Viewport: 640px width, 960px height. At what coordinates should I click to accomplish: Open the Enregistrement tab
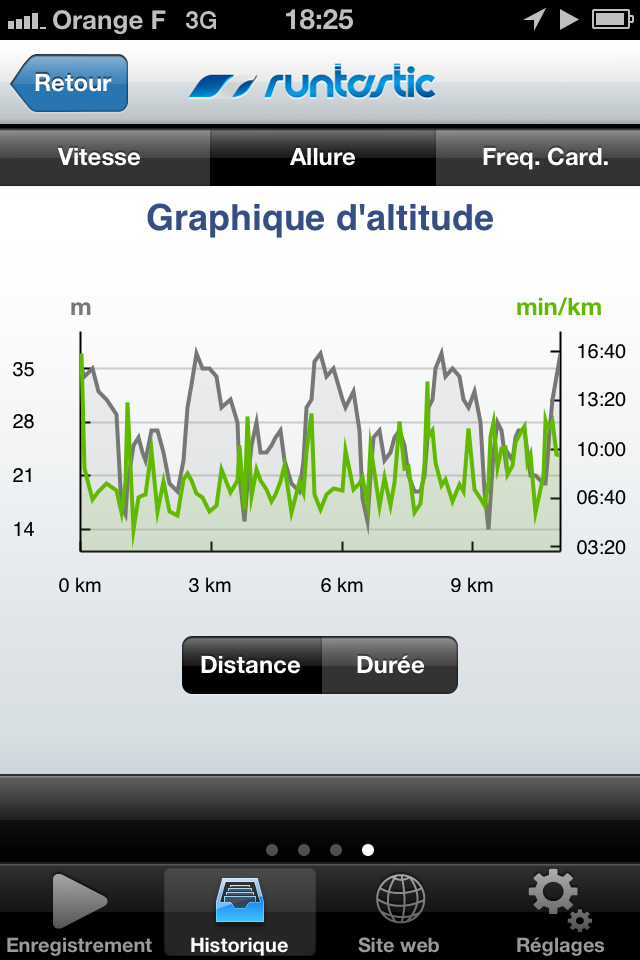(80, 912)
